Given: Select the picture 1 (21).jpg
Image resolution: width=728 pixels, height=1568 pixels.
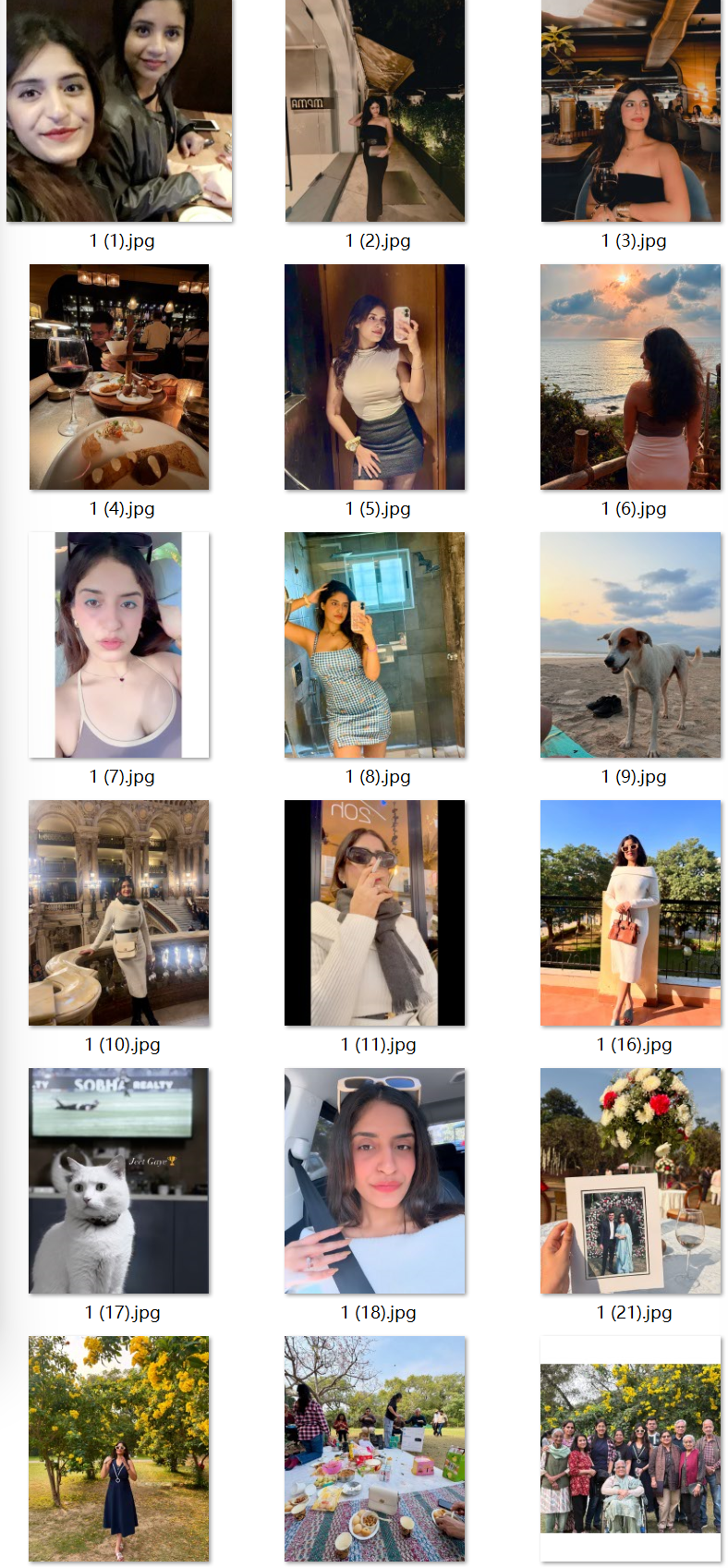Looking at the screenshot, I should click(x=630, y=1181).
